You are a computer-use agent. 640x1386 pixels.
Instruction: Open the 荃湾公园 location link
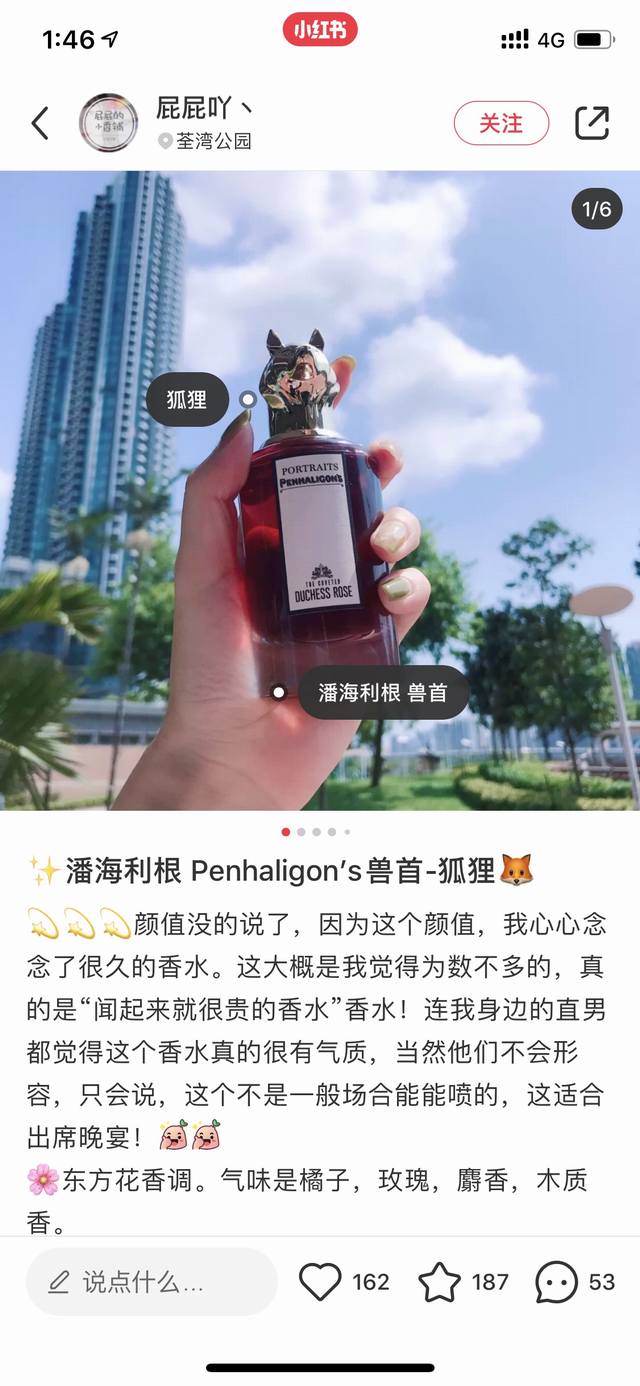[212, 141]
